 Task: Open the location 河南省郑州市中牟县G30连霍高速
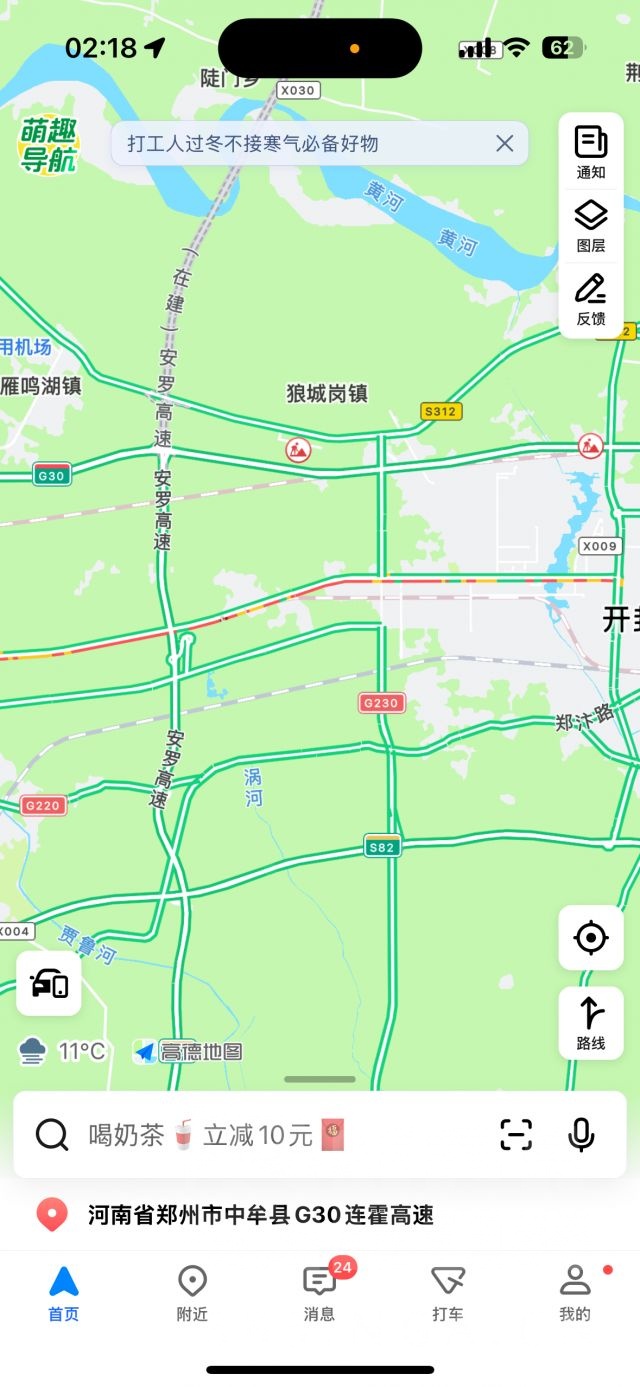pos(260,1216)
